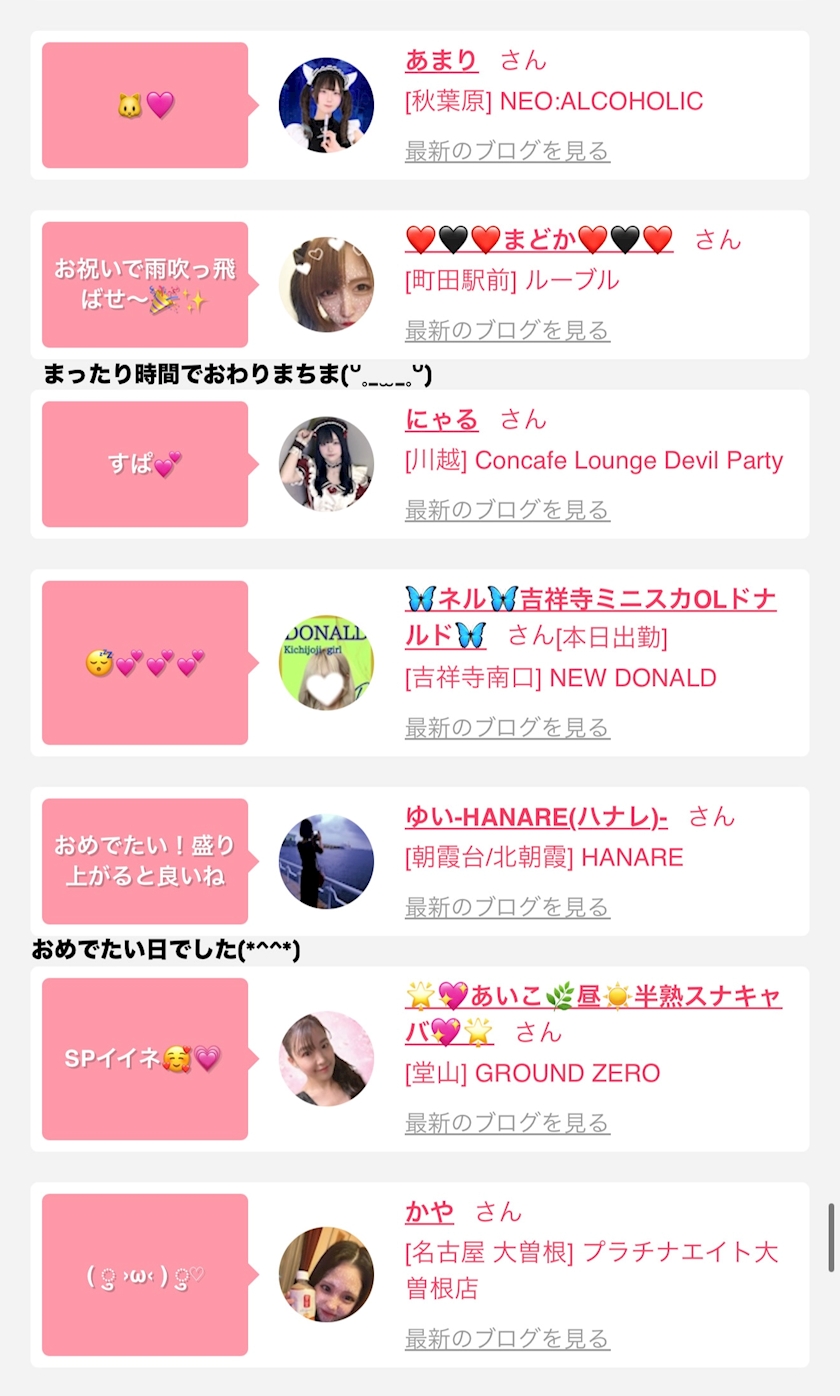Tap にゃる's round profile photo
This screenshot has width=840, height=1396.
[326, 464]
